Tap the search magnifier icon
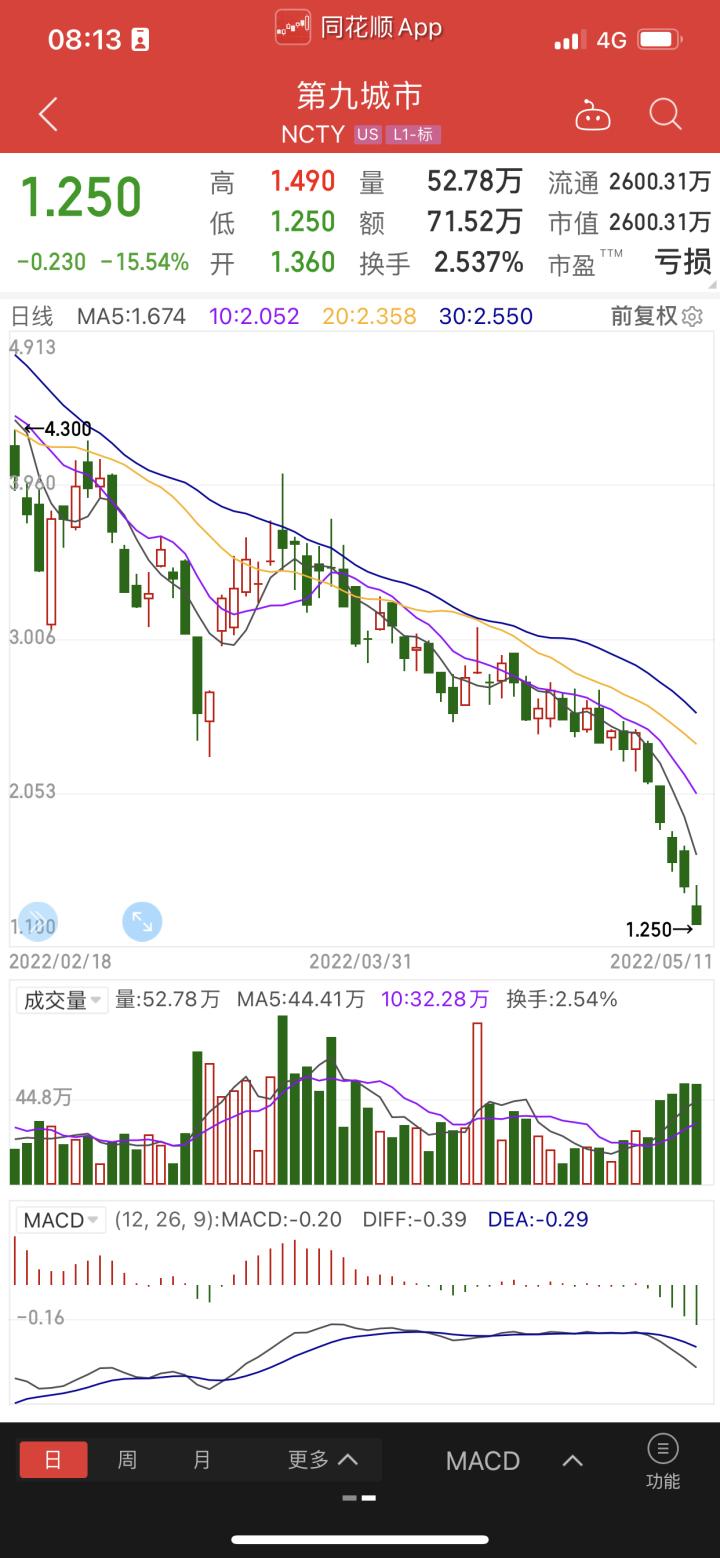The image size is (720, 1558). coord(665,114)
